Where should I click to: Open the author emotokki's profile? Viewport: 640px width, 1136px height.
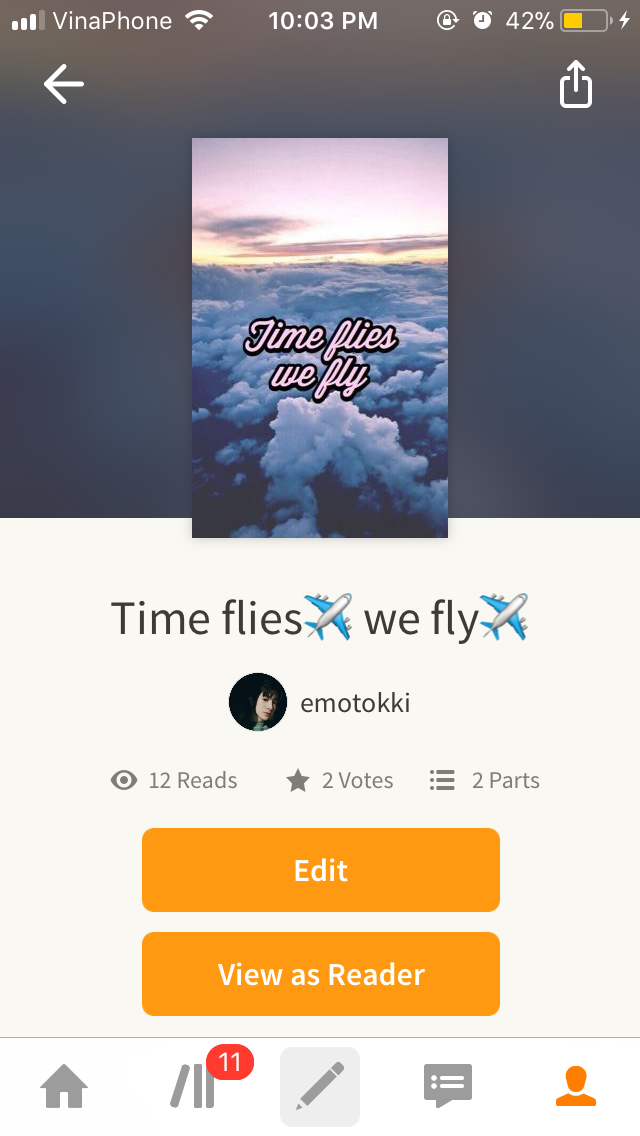[320, 702]
